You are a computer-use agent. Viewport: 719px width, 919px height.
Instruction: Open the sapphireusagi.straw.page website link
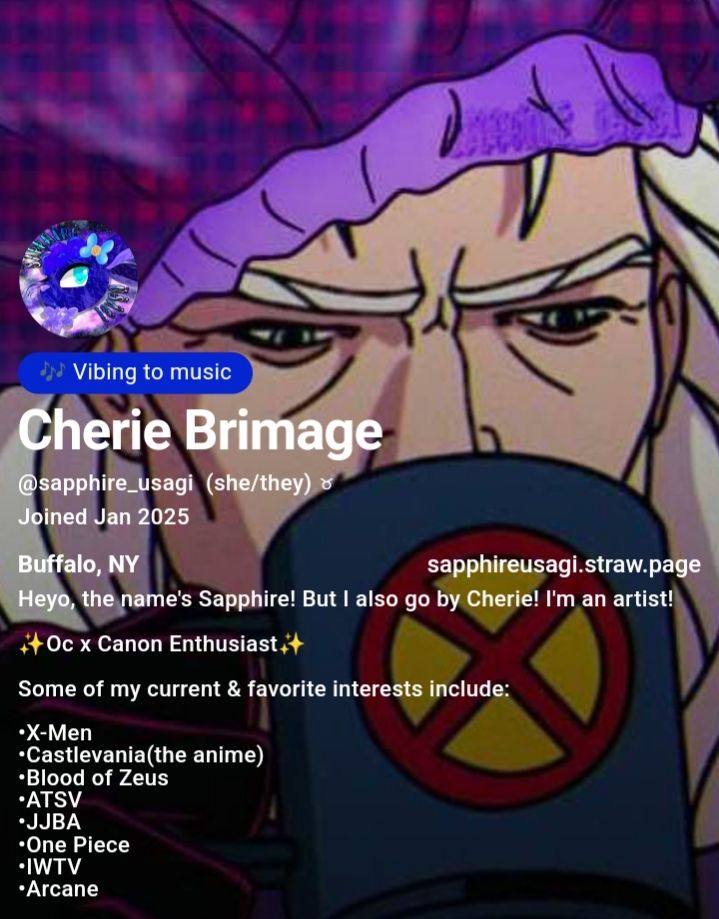tap(564, 565)
